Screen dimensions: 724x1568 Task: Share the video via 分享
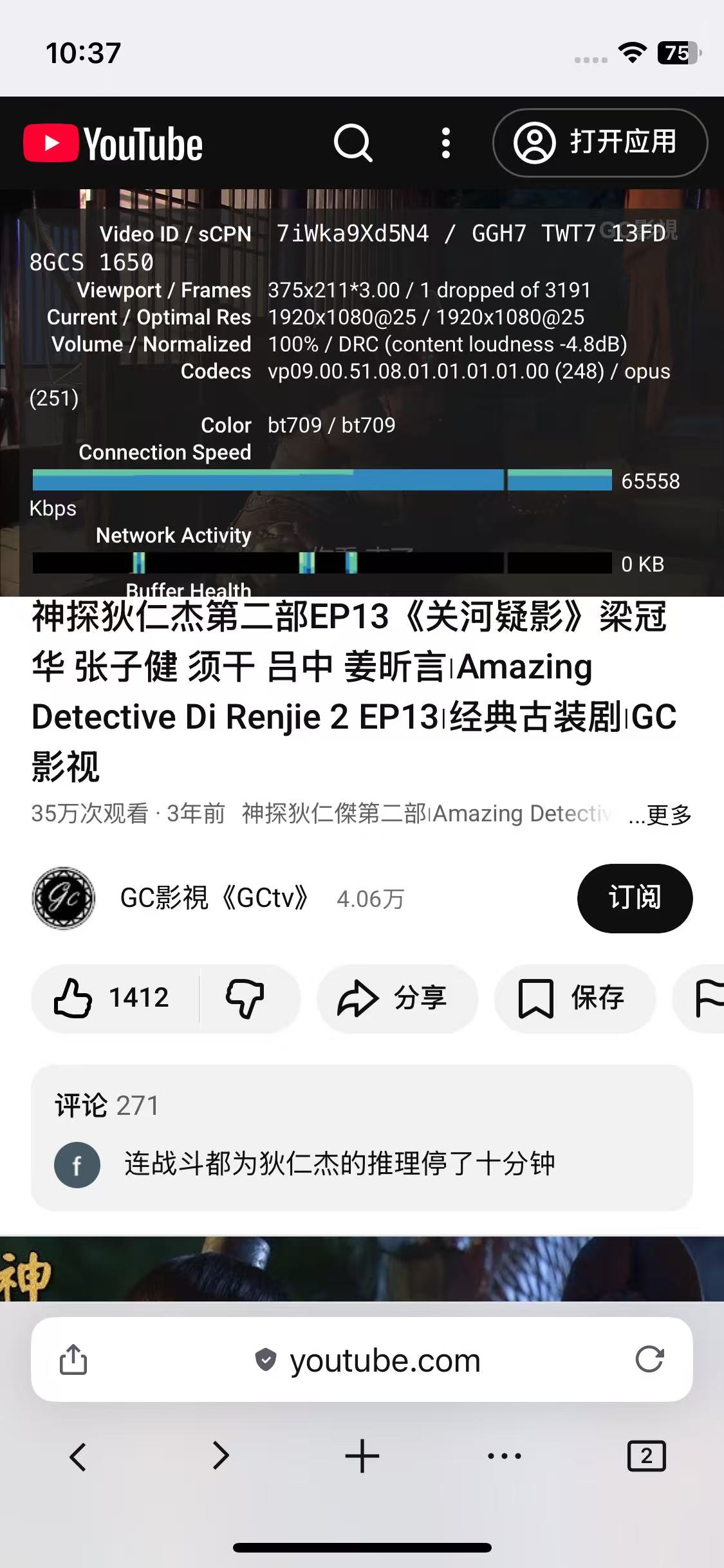(x=396, y=998)
